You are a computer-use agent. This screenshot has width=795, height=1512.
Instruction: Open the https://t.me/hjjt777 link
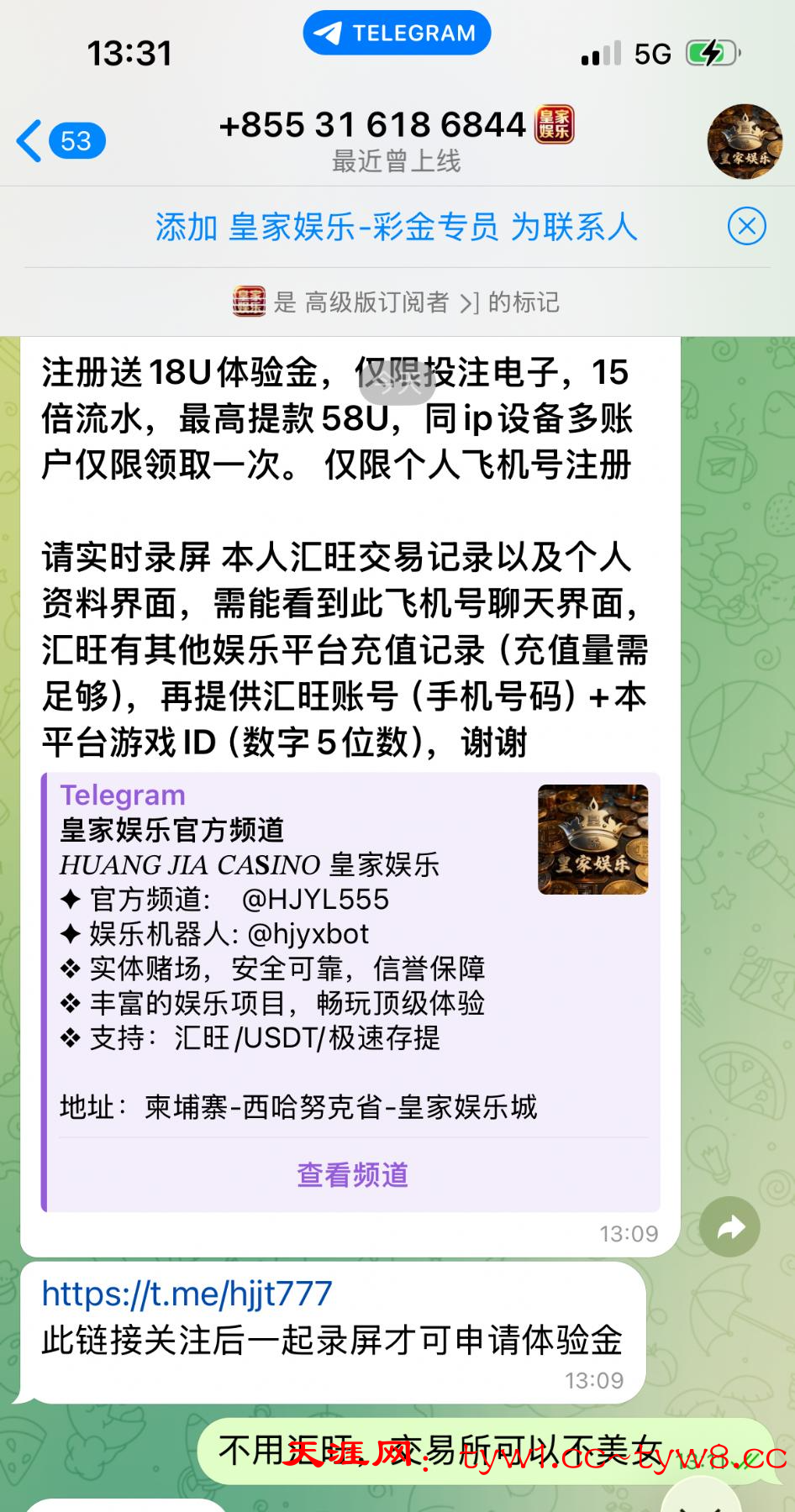187,1294
